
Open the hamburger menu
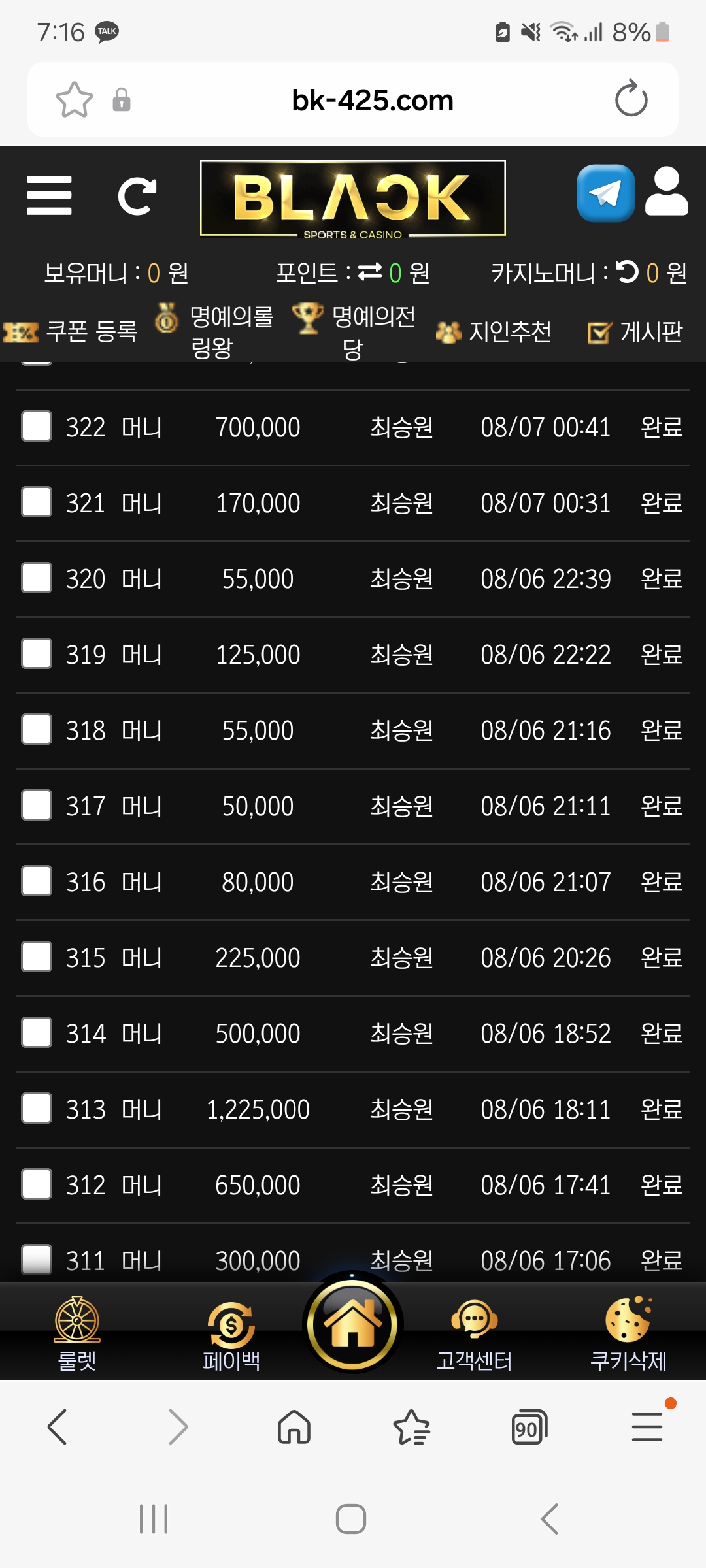click(x=49, y=195)
